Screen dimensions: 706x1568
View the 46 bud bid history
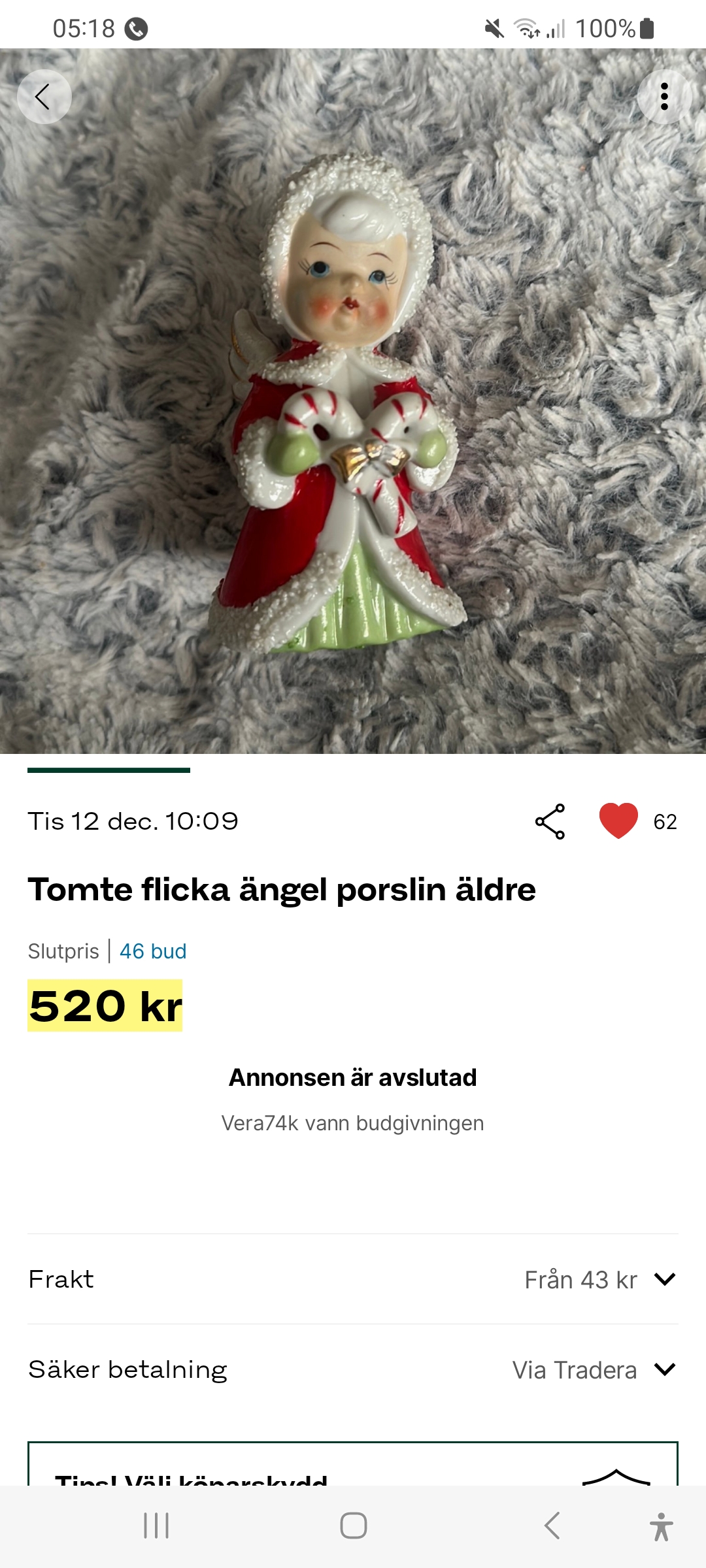(153, 951)
